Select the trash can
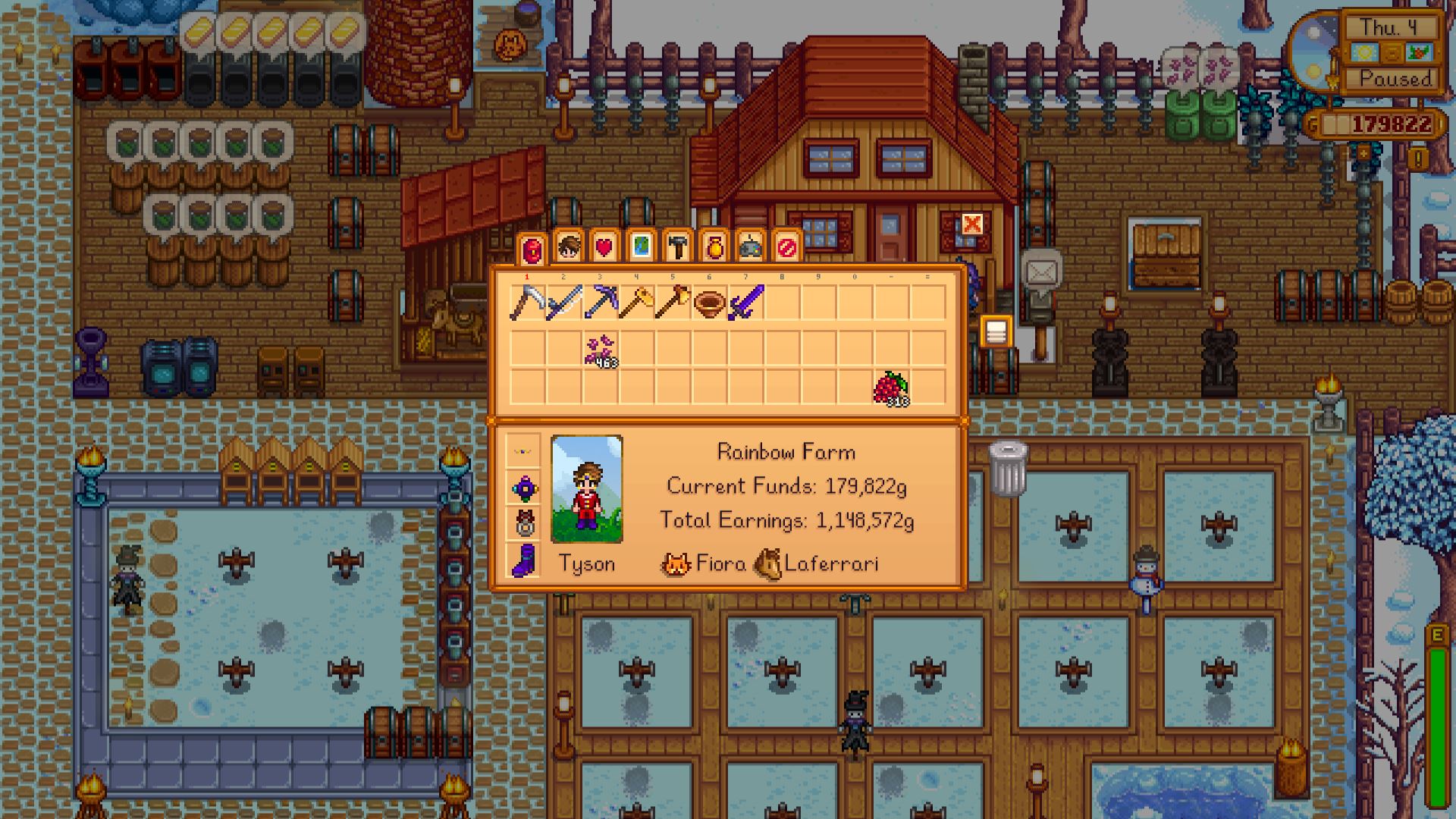 [x=1008, y=469]
